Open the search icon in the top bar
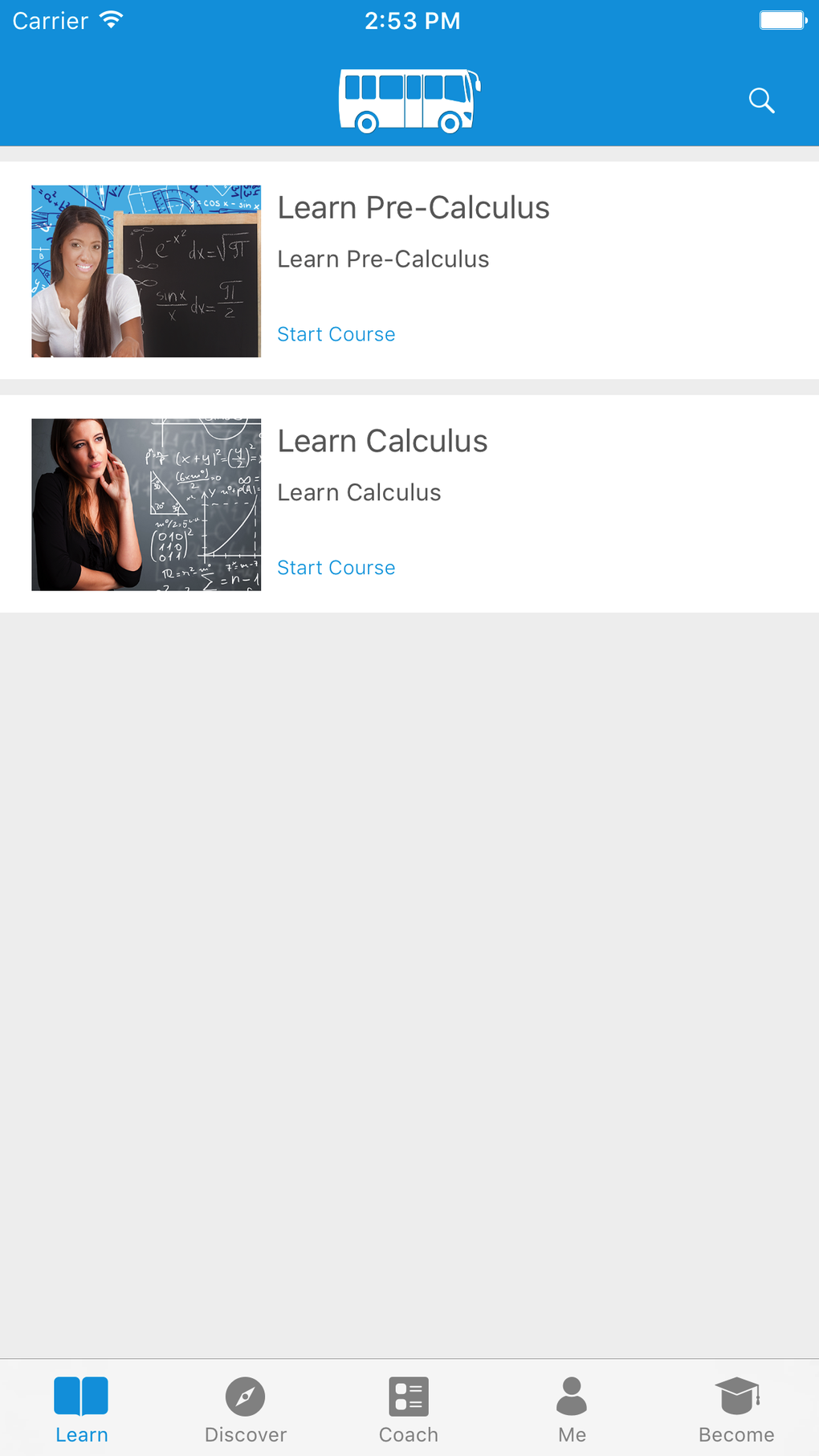This screenshot has height=1456, width=819. click(x=761, y=100)
